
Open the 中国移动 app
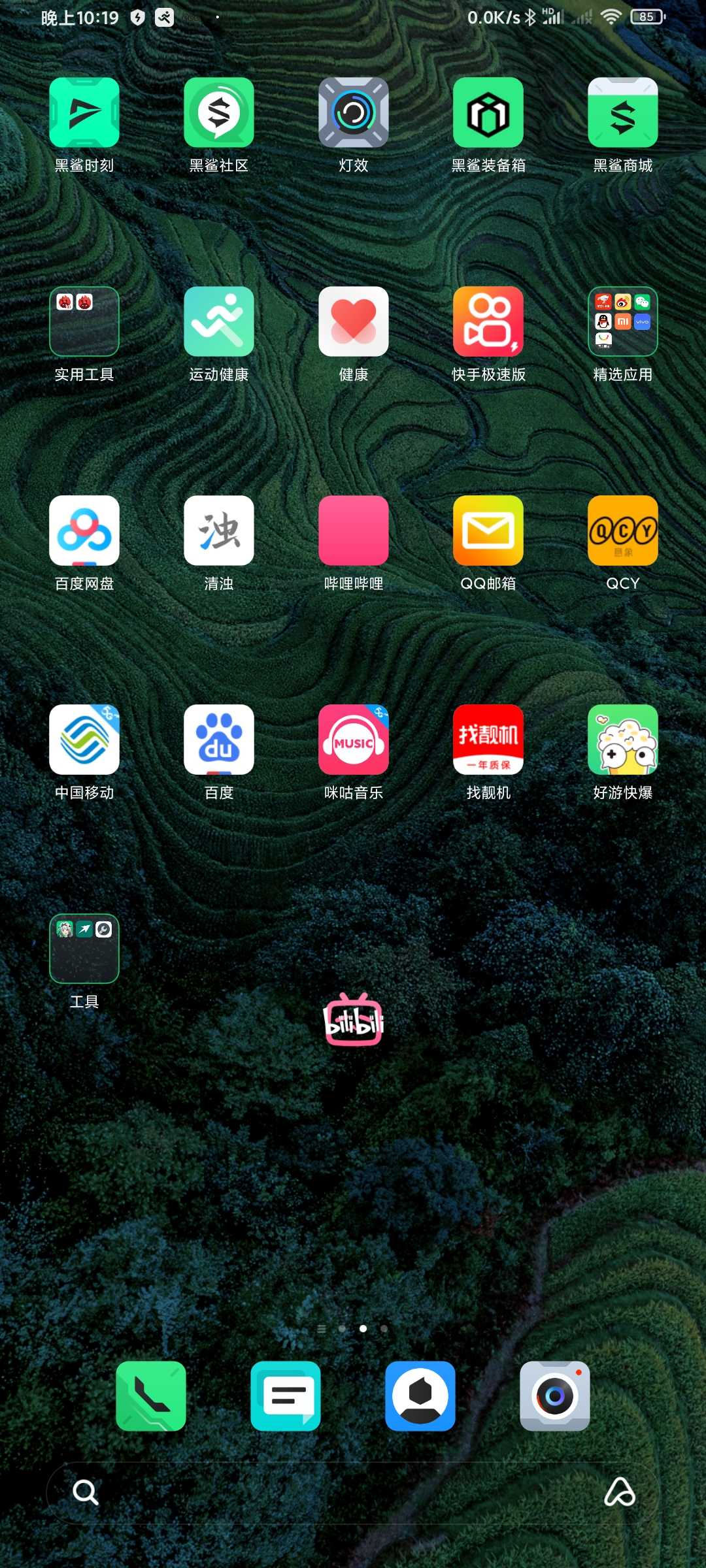coord(84,740)
